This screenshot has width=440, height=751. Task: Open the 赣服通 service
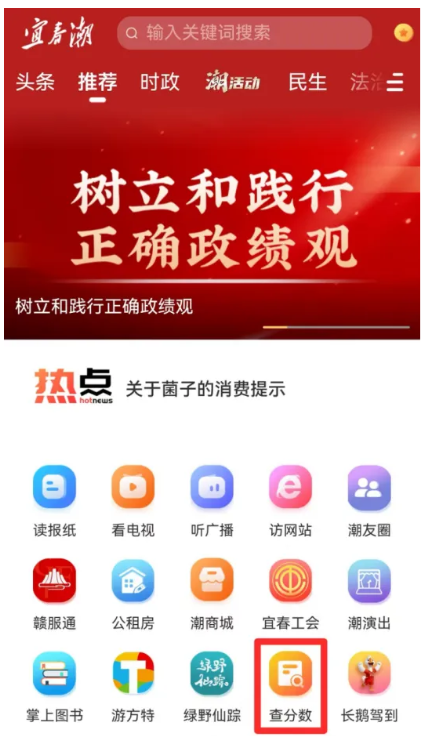[54, 594]
